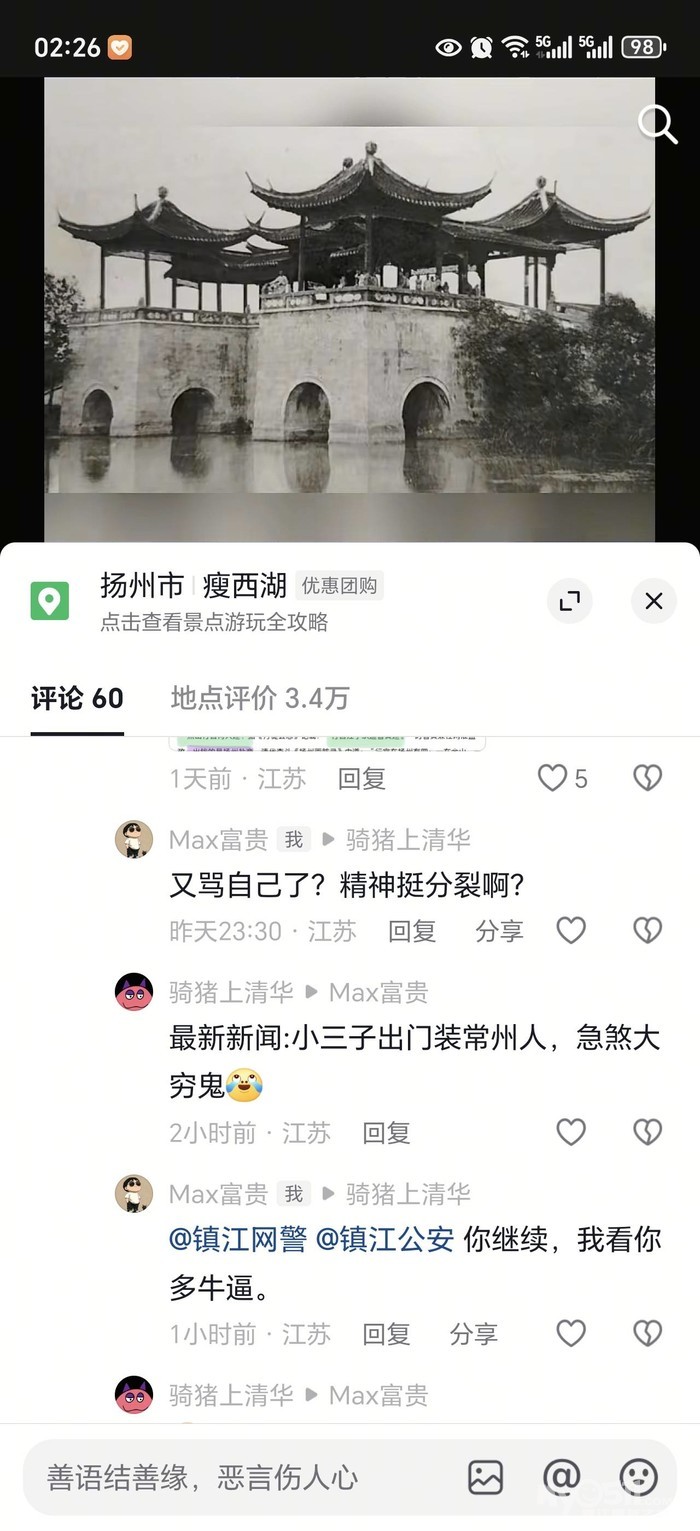Screen dimensions: 700x1531
Task: Reply to the comment posted 1天前
Action: point(361,778)
